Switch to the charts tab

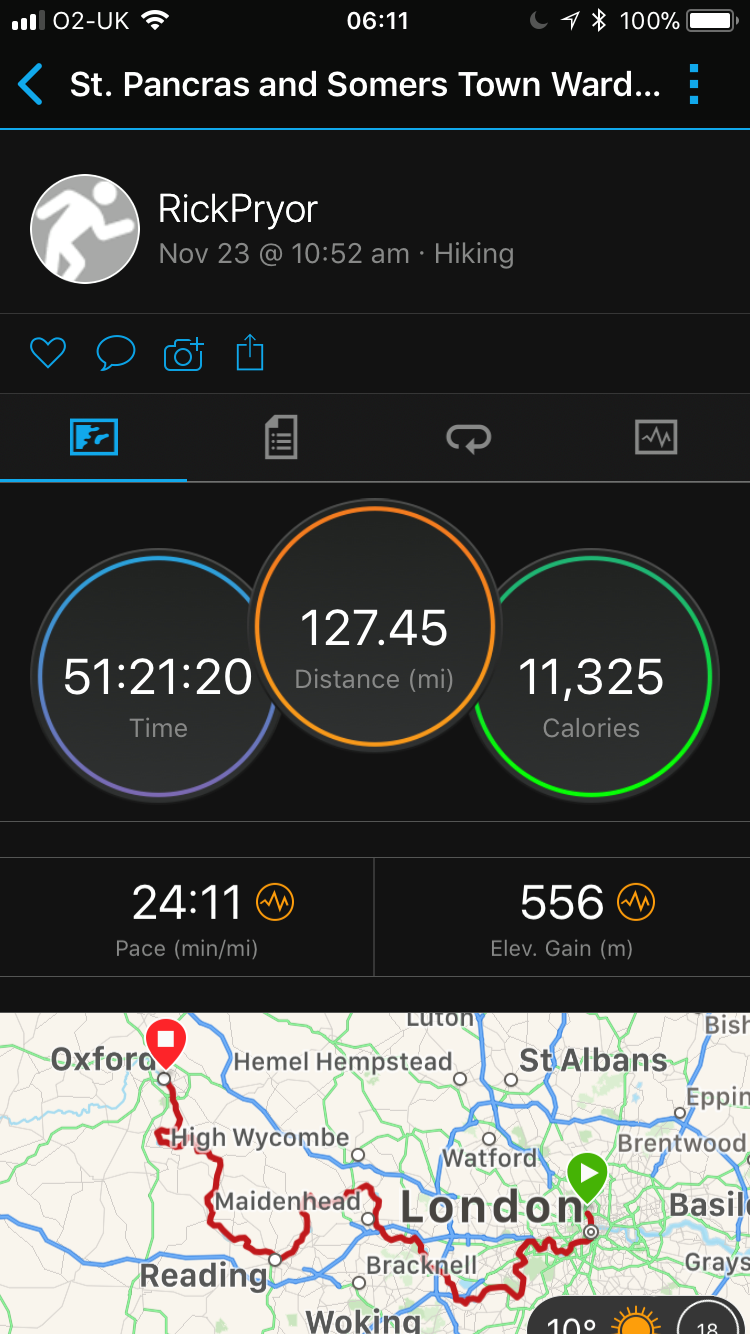point(656,438)
